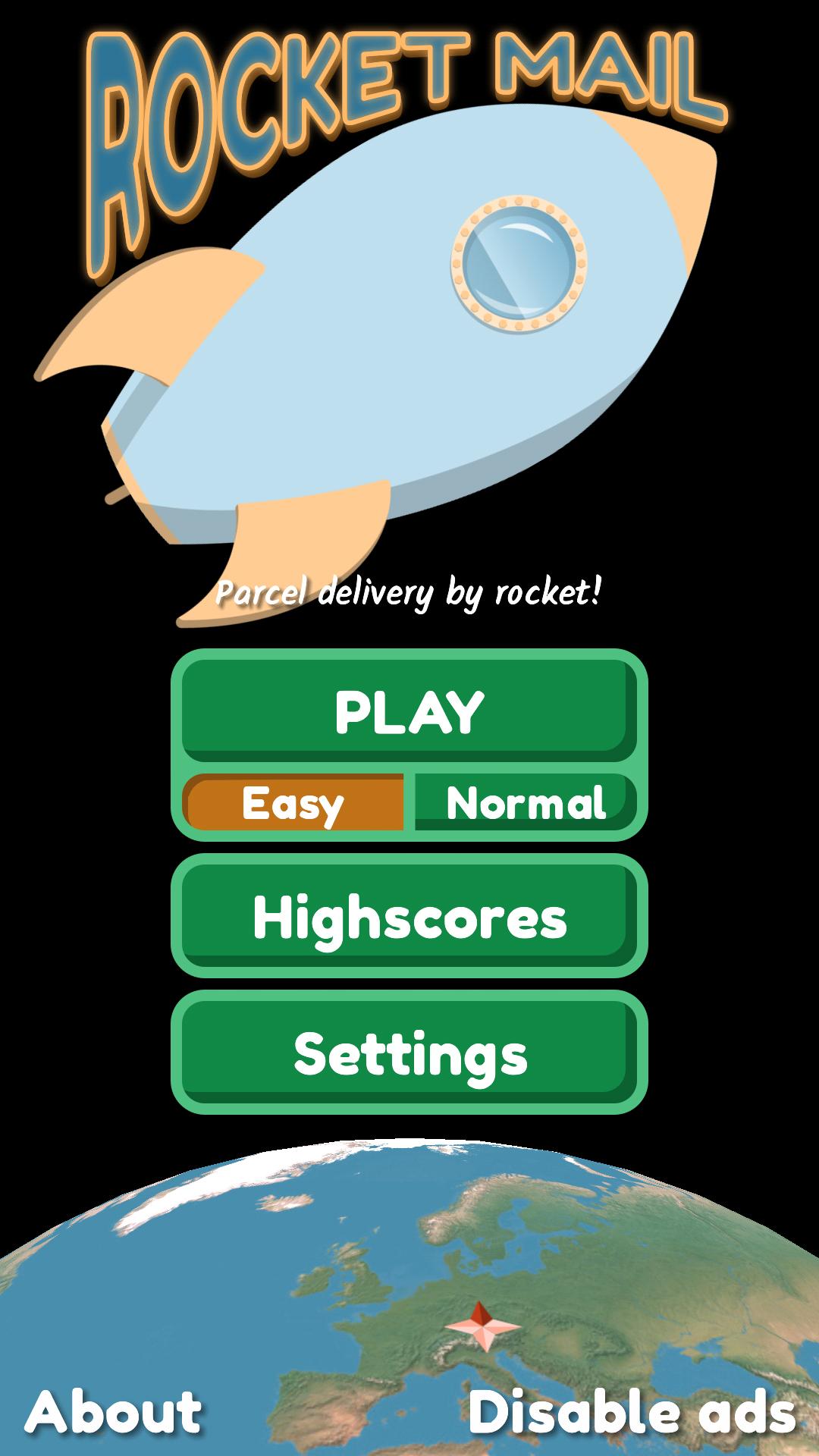Open game Settings
Image resolution: width=819 pixels, height=1456 pixels.
409,1053
